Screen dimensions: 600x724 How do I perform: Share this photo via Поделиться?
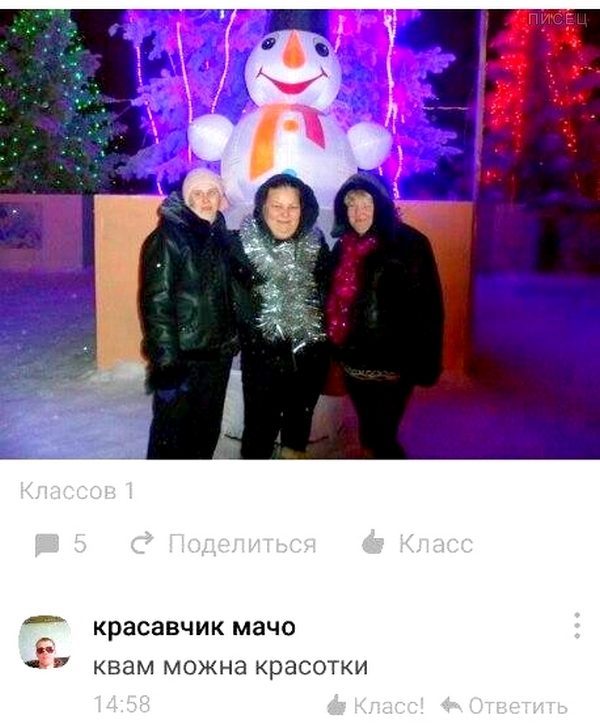[224, 544]
